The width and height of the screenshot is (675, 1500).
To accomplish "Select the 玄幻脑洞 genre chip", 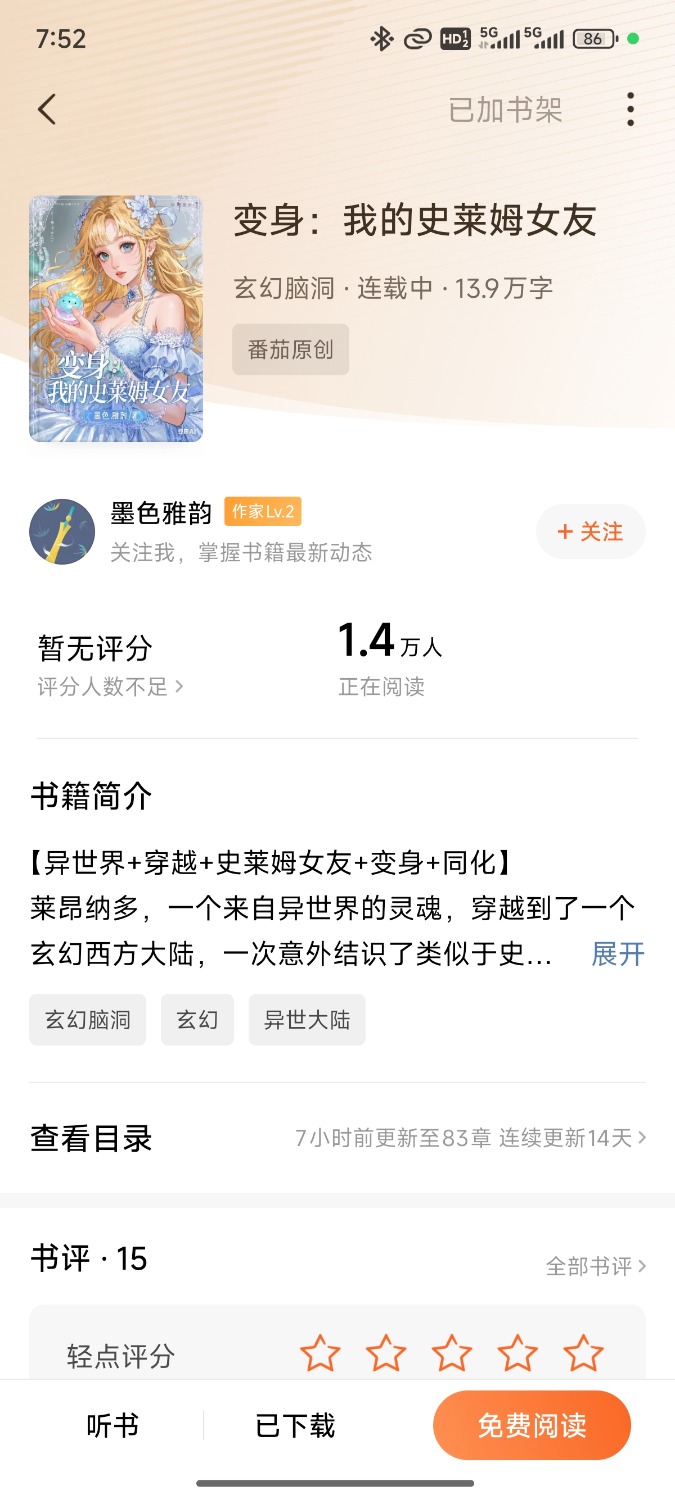I will click(87, 1020).
